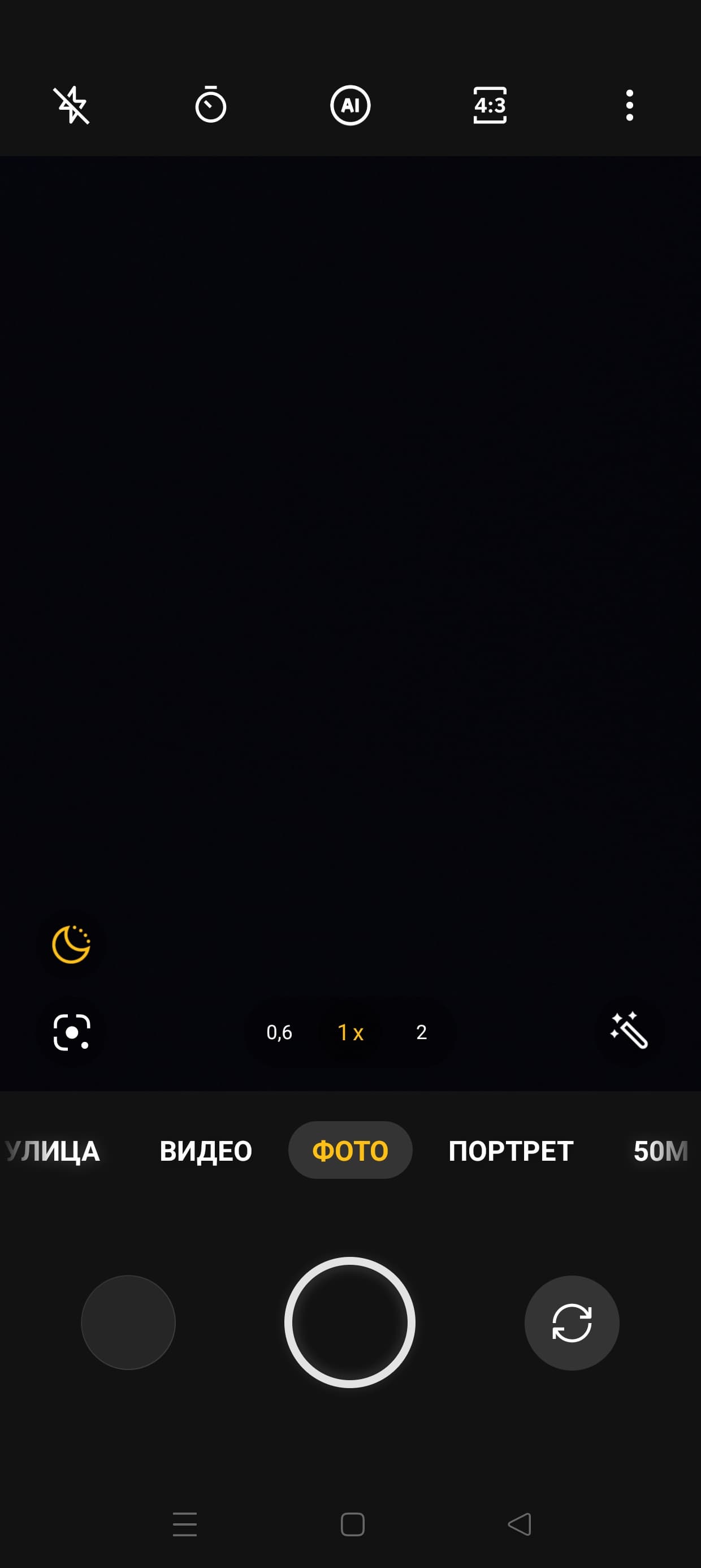Open the scan lens icon
The image size is (701, 1568).
pos(72,1032)
